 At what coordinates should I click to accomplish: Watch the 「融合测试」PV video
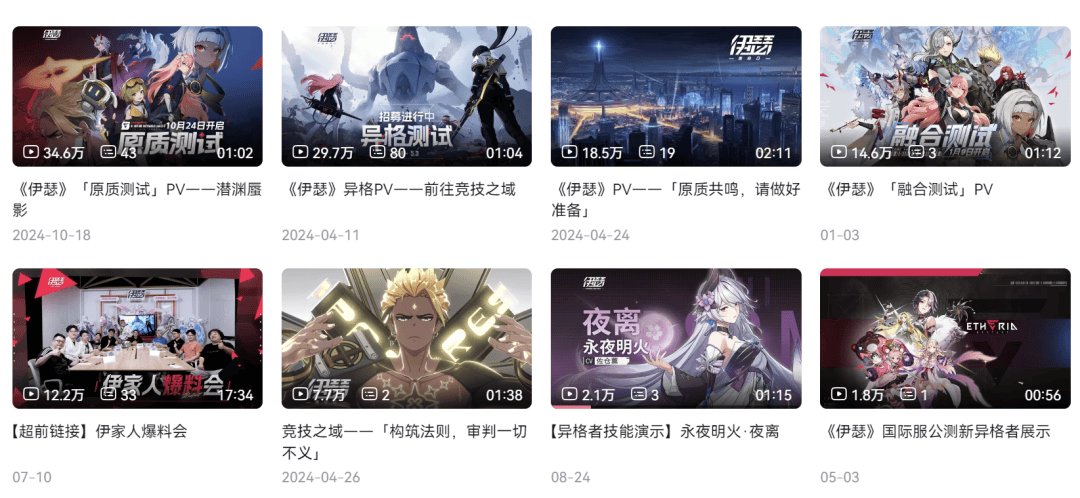[x=945, y=96]
